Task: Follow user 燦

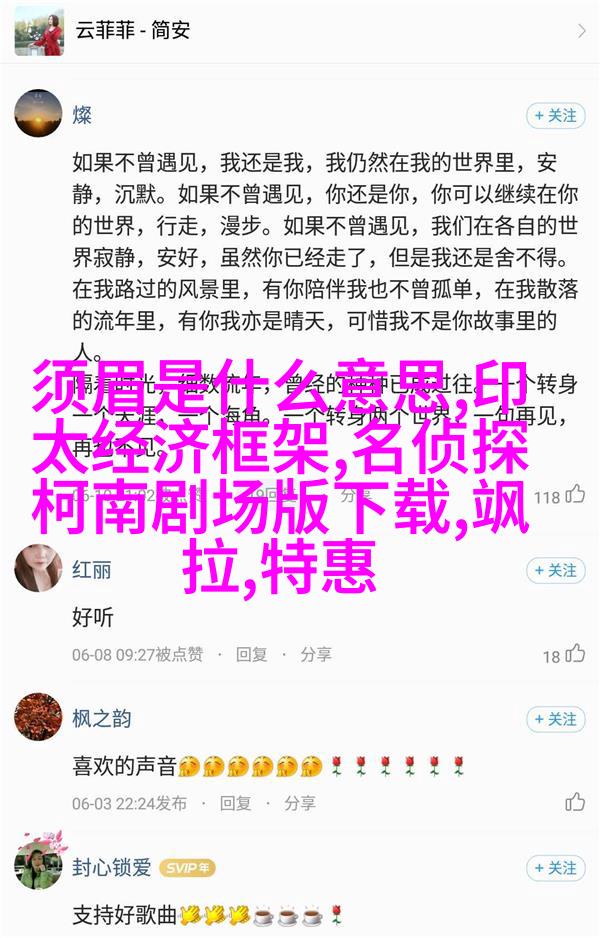Action: 553,116
